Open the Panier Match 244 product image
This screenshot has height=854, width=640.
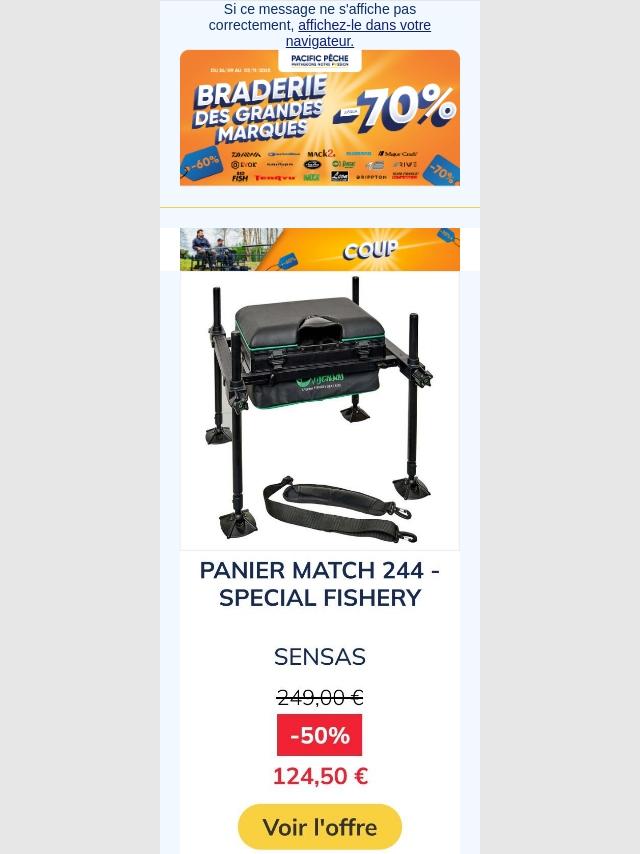[319, 410]
